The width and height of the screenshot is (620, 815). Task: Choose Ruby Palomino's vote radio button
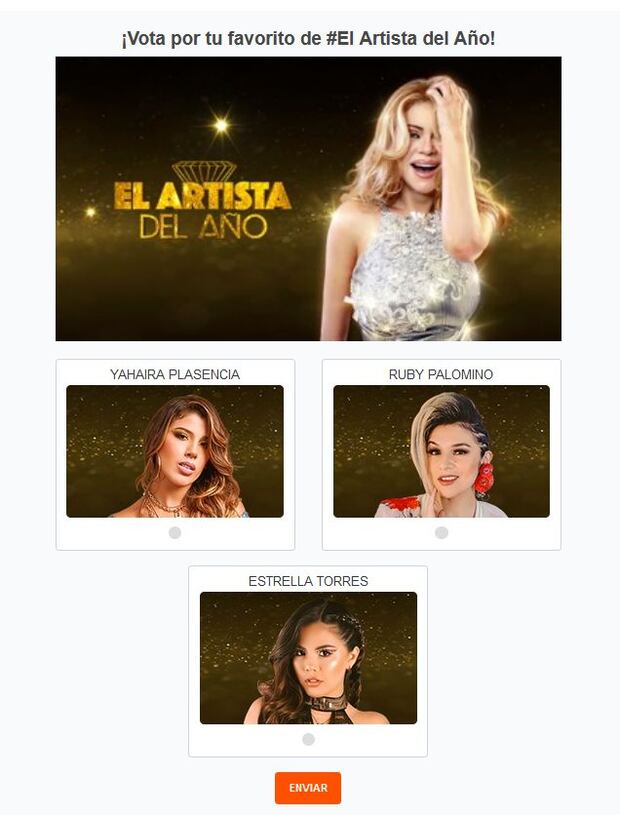[x=441, y=533]
